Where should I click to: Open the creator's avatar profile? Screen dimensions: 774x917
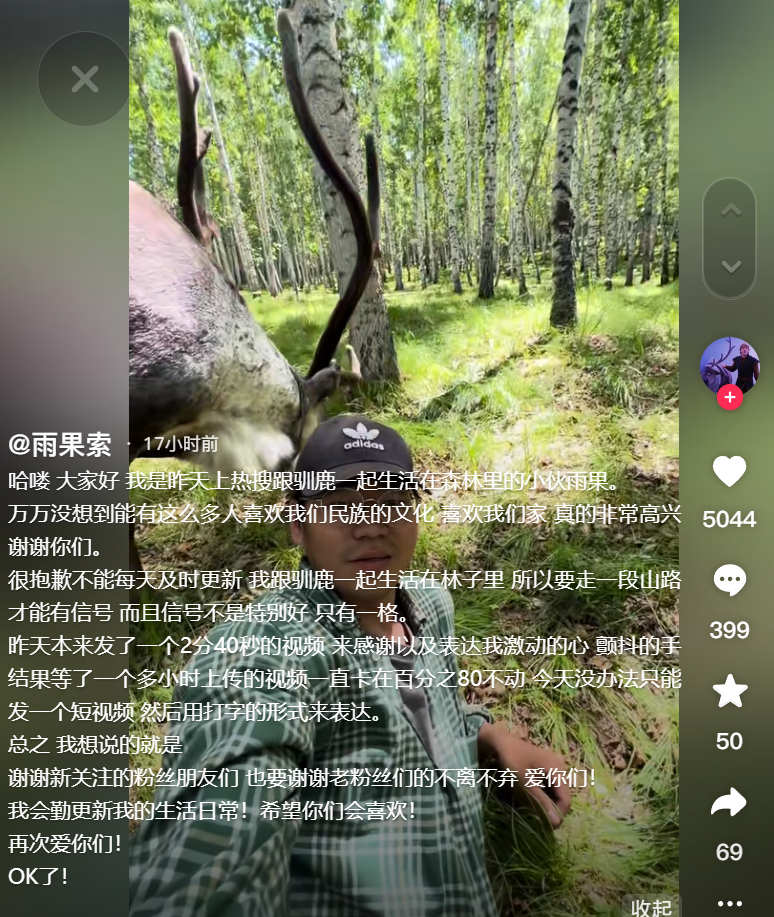[x=729, y=365]
